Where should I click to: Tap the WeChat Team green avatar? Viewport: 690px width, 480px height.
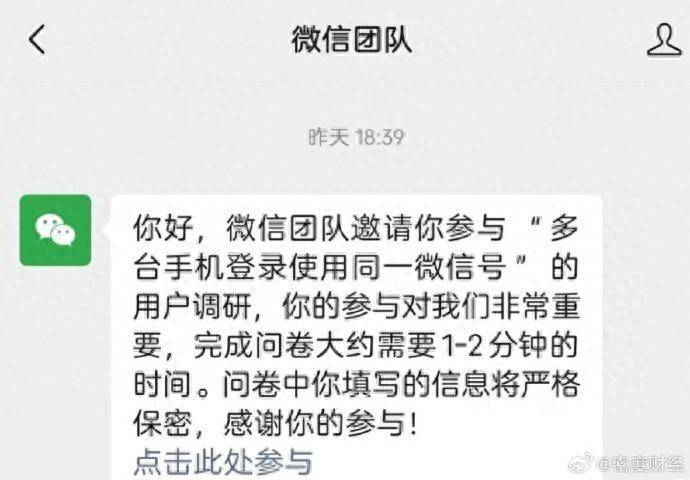(x=55, y=230)
